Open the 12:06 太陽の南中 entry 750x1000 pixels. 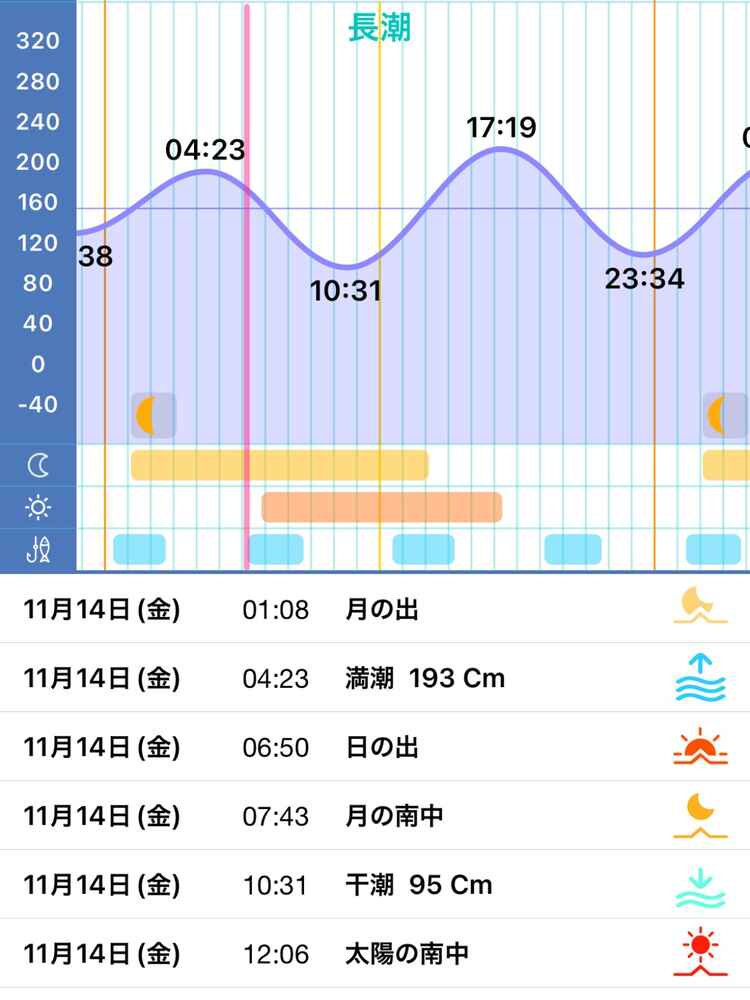click(375, 953)
